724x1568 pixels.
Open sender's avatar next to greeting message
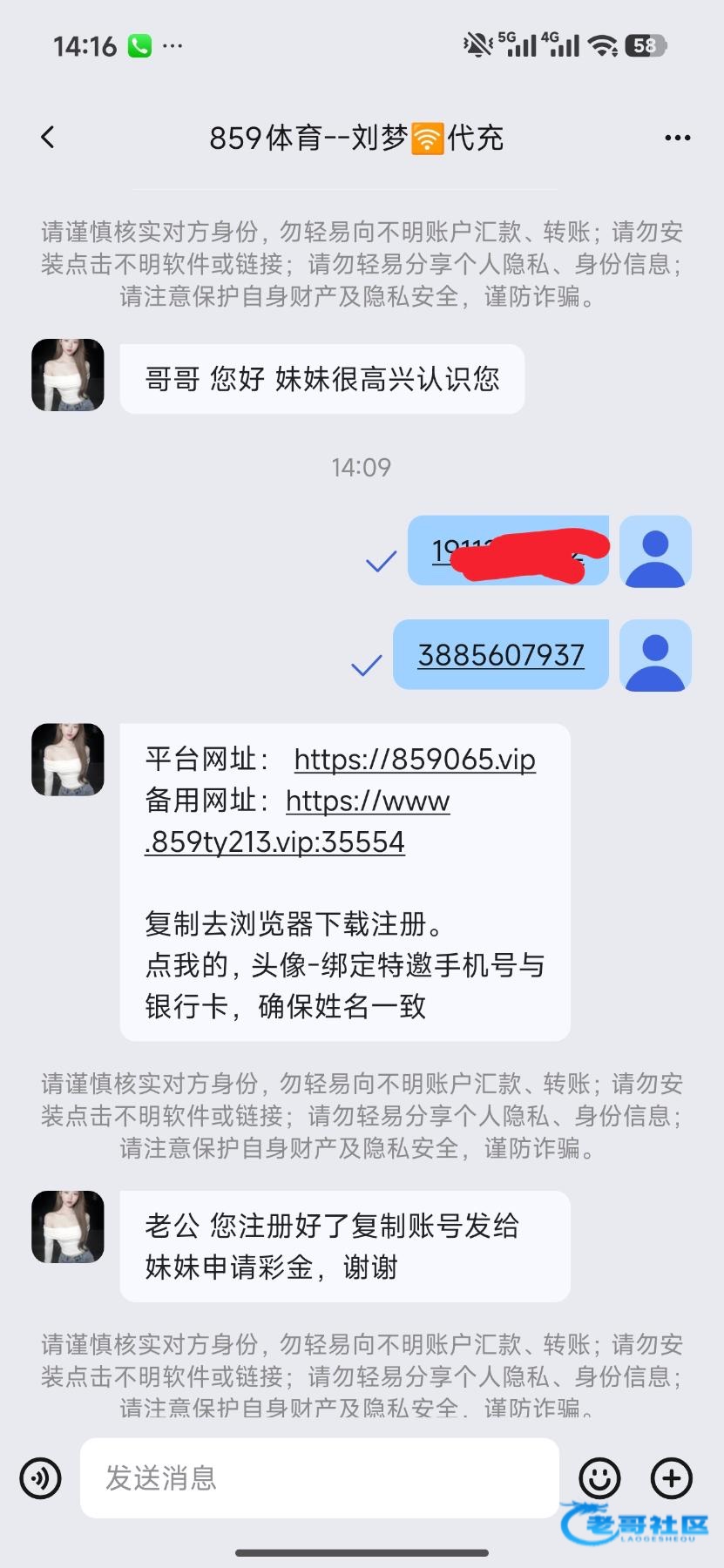68,375
